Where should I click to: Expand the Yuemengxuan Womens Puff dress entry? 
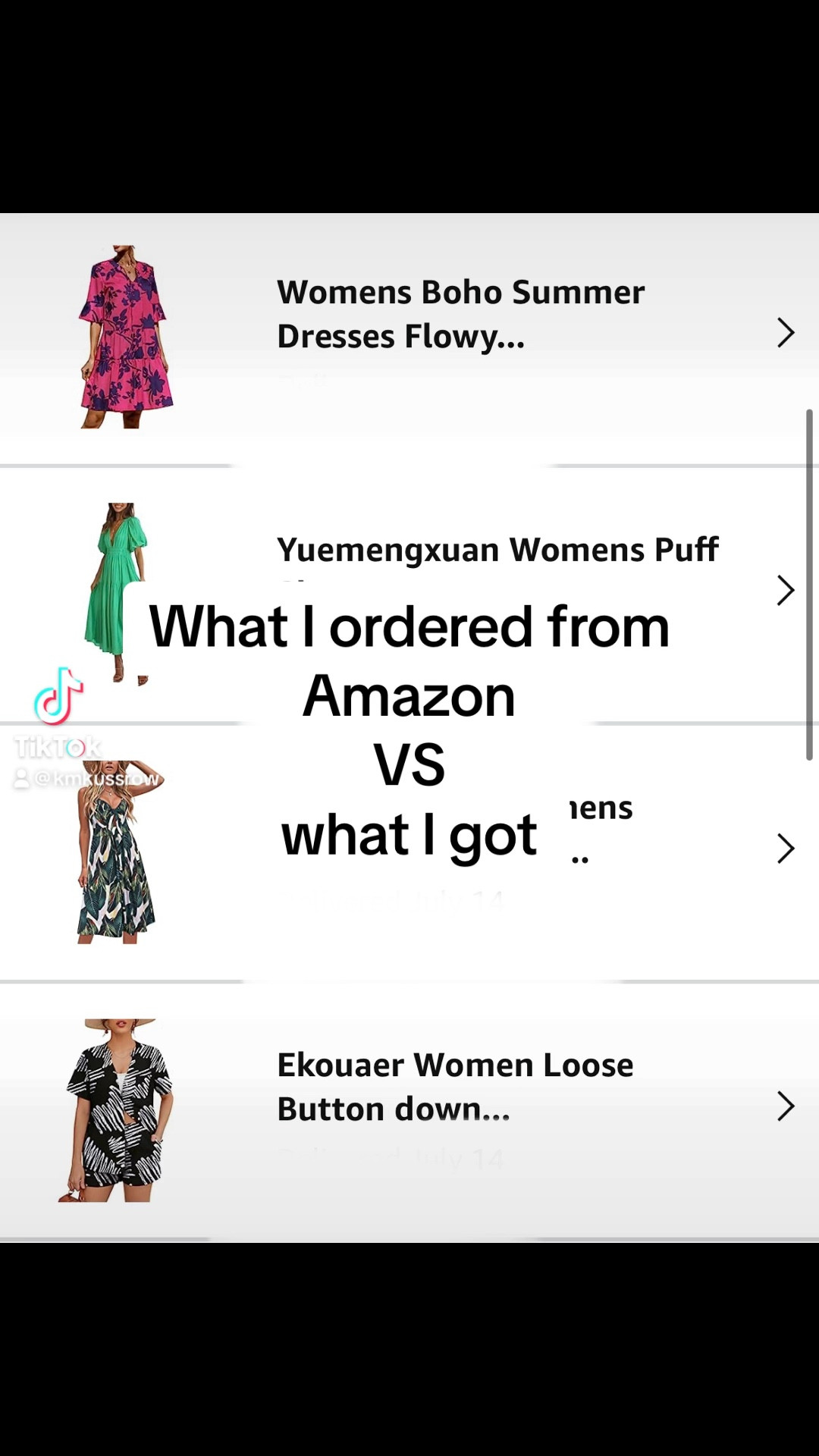pos(786,591)
